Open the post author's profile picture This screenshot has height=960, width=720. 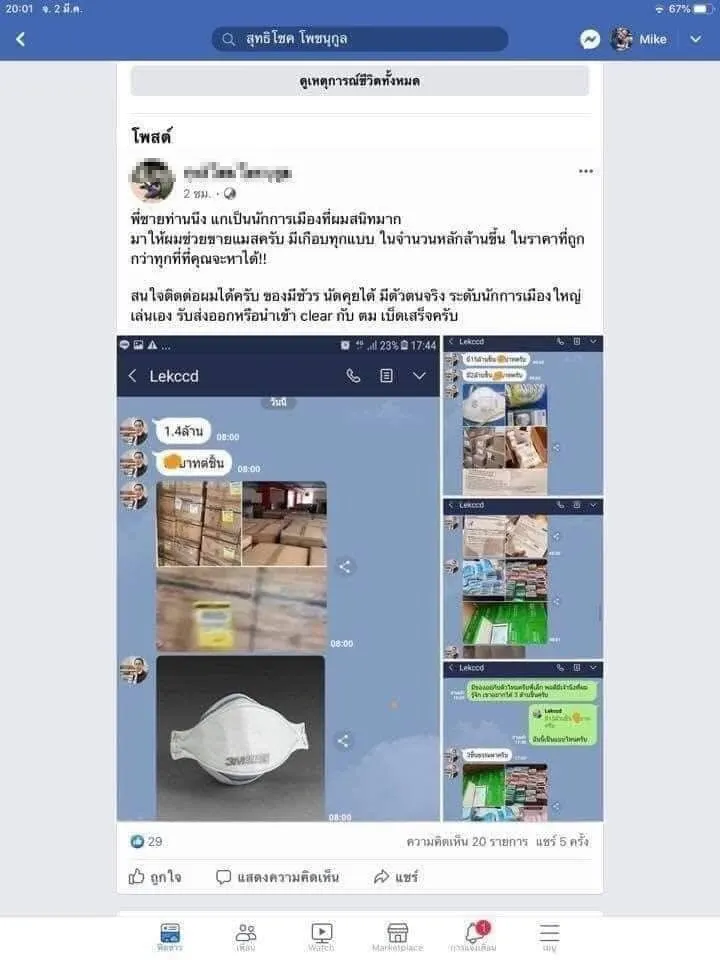coord(152,181)
